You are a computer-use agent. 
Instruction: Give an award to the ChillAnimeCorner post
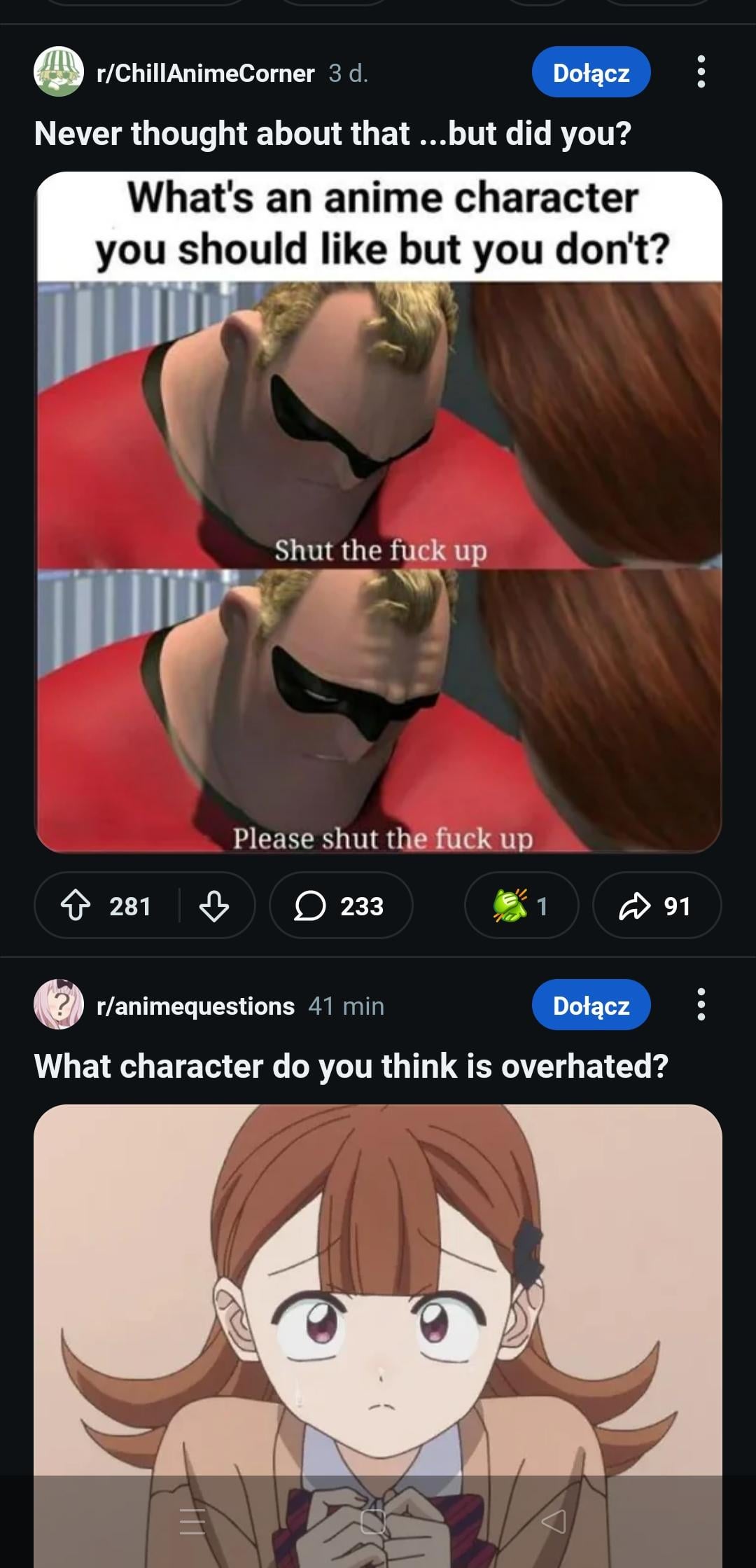pos(521,906)
